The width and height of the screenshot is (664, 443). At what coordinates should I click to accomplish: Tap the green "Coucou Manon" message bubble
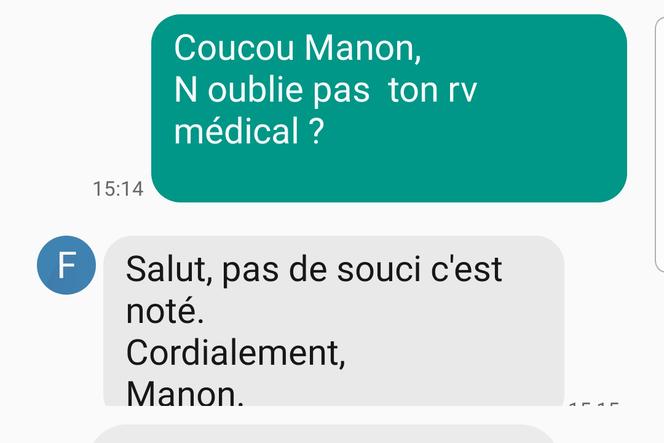(x=389, y=108)
